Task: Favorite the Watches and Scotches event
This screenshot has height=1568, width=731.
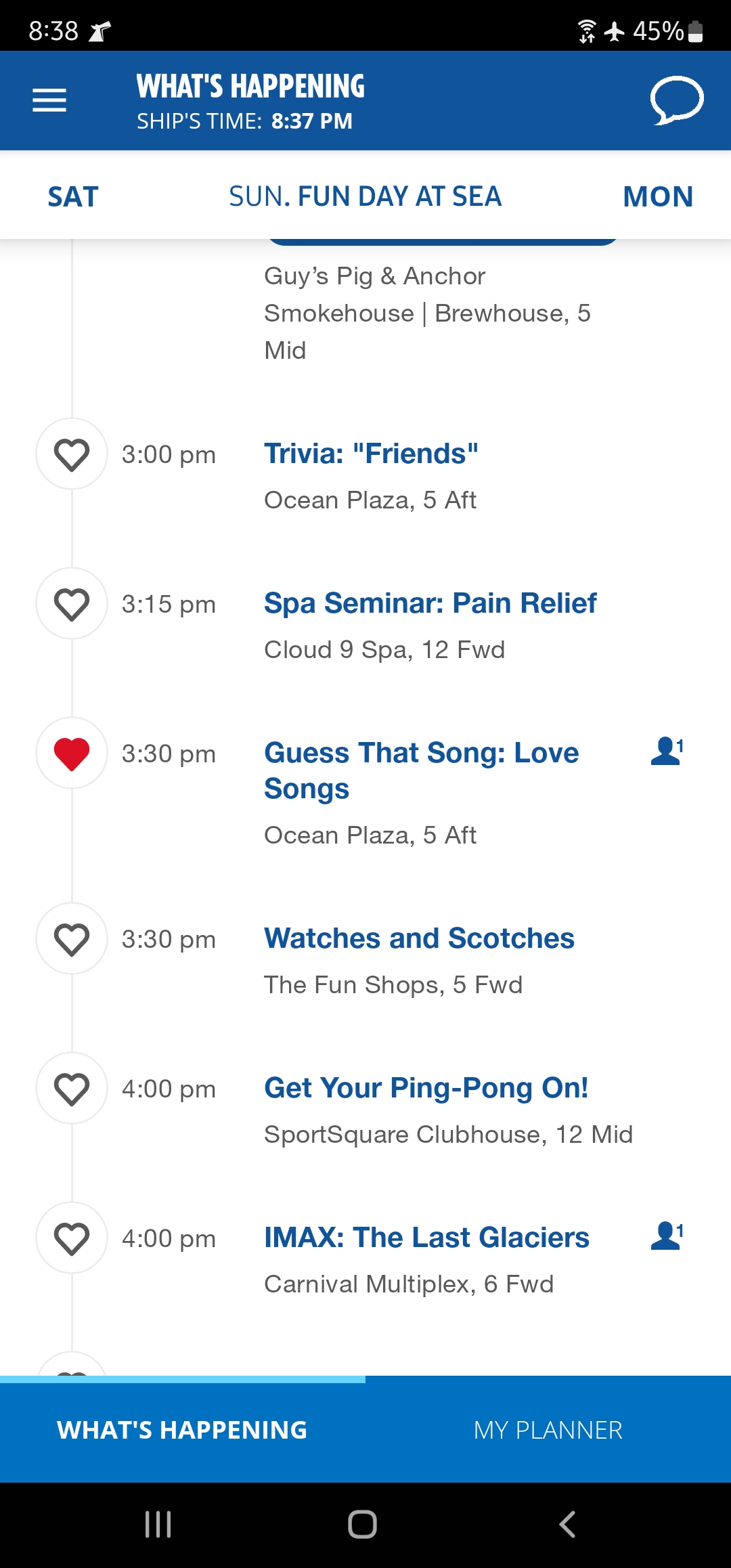Action: click(72, 939)
